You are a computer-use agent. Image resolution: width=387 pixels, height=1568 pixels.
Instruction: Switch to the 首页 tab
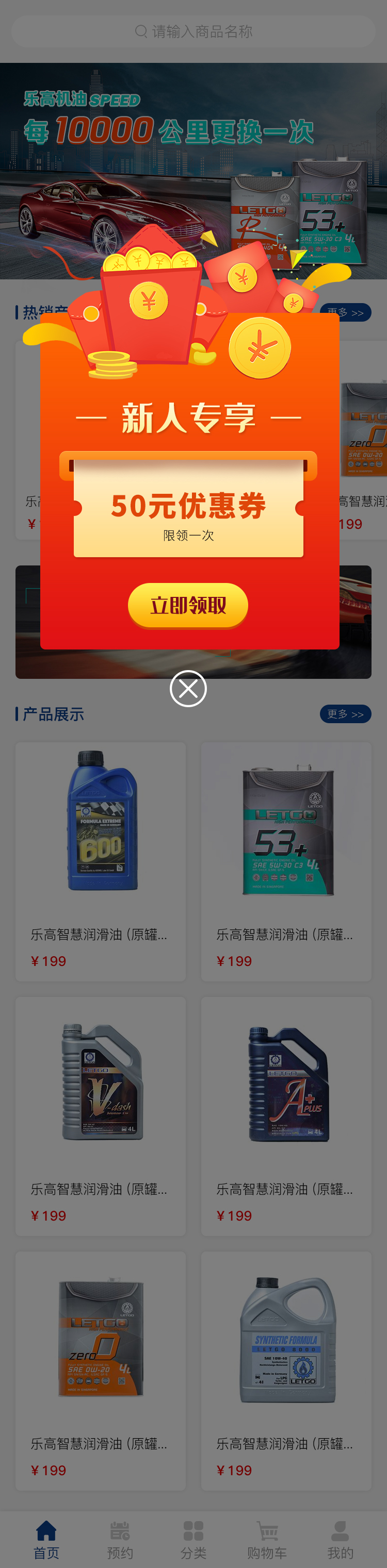point(46,1539)
